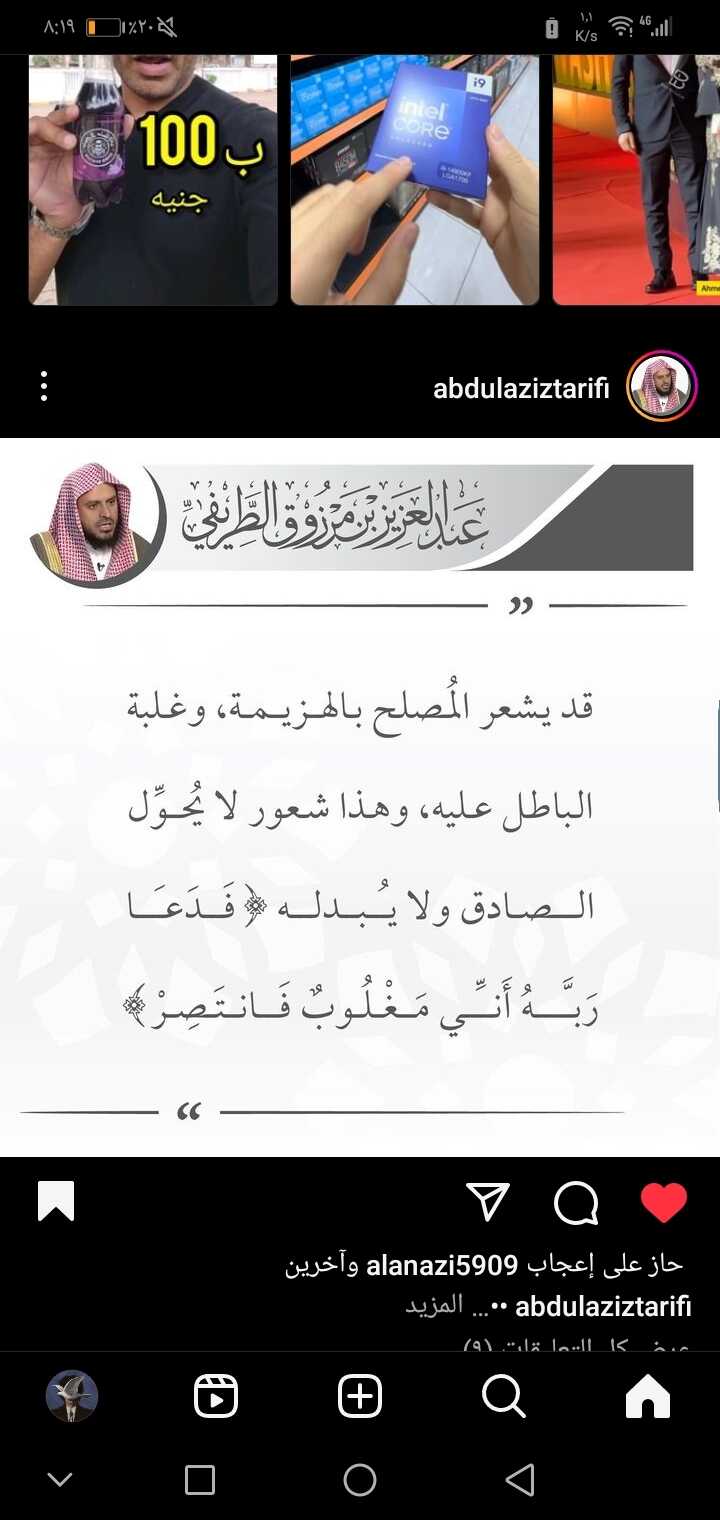Open my profile tab

tap(72, 1396)
